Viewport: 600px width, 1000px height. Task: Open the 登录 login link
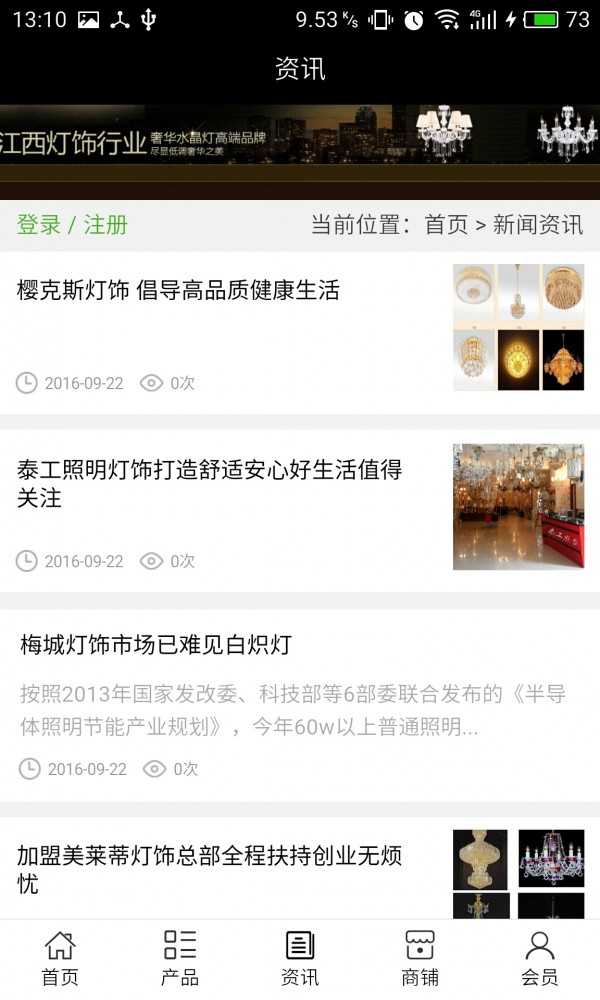(39, 225)
